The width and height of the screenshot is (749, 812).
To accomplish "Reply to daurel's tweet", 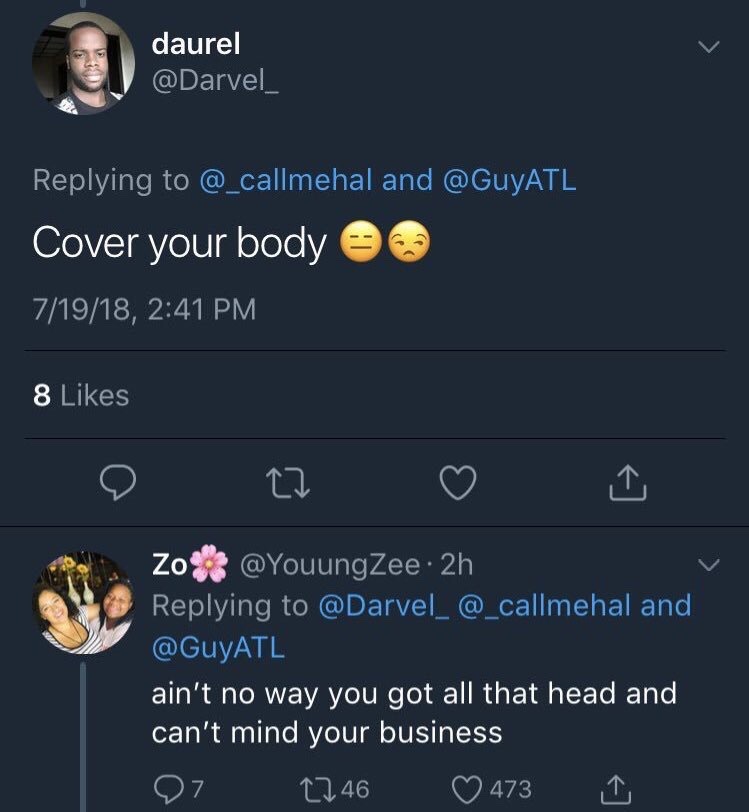I will click(119, 484).
